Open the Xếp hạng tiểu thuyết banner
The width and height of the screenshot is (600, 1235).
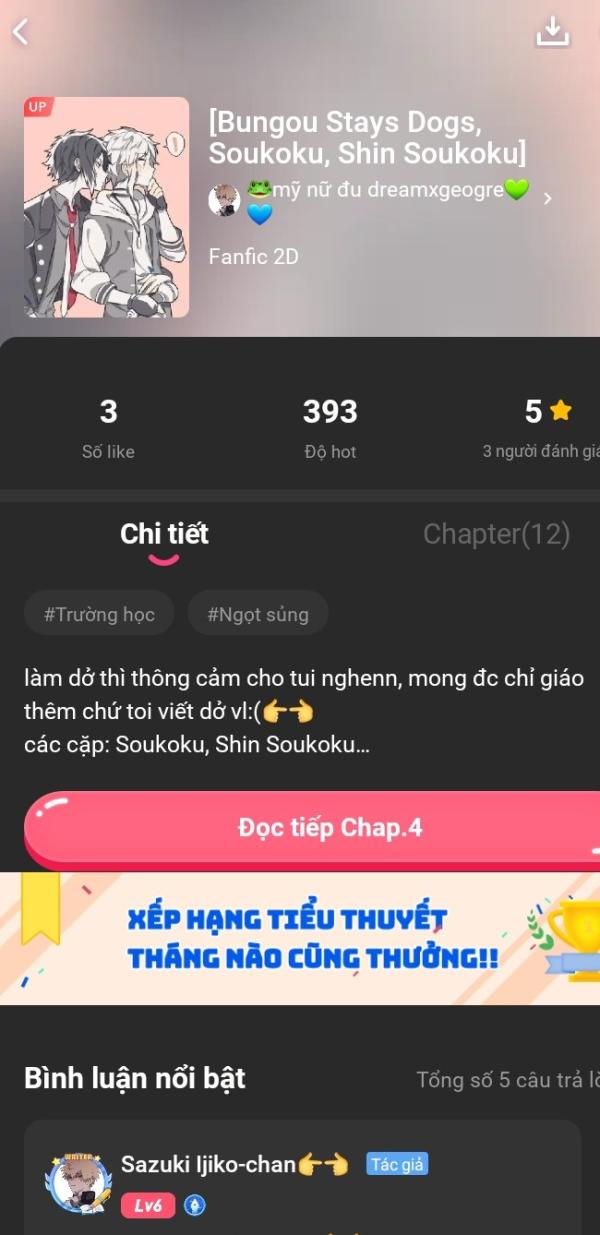pyautogui.click(x=300, y=938)
